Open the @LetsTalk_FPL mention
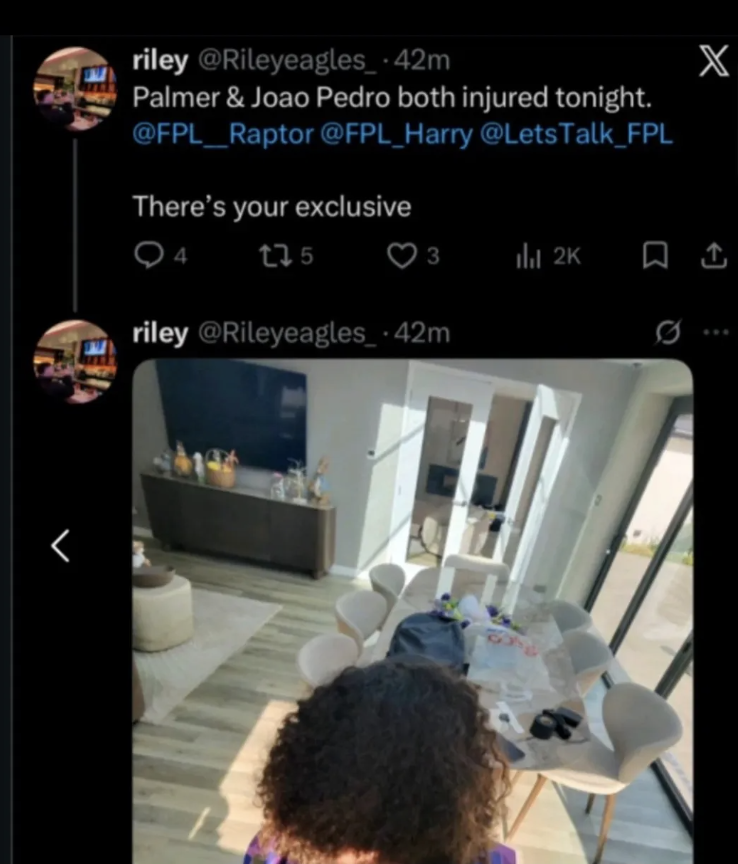738x864 pixels. tap(577, 135)
